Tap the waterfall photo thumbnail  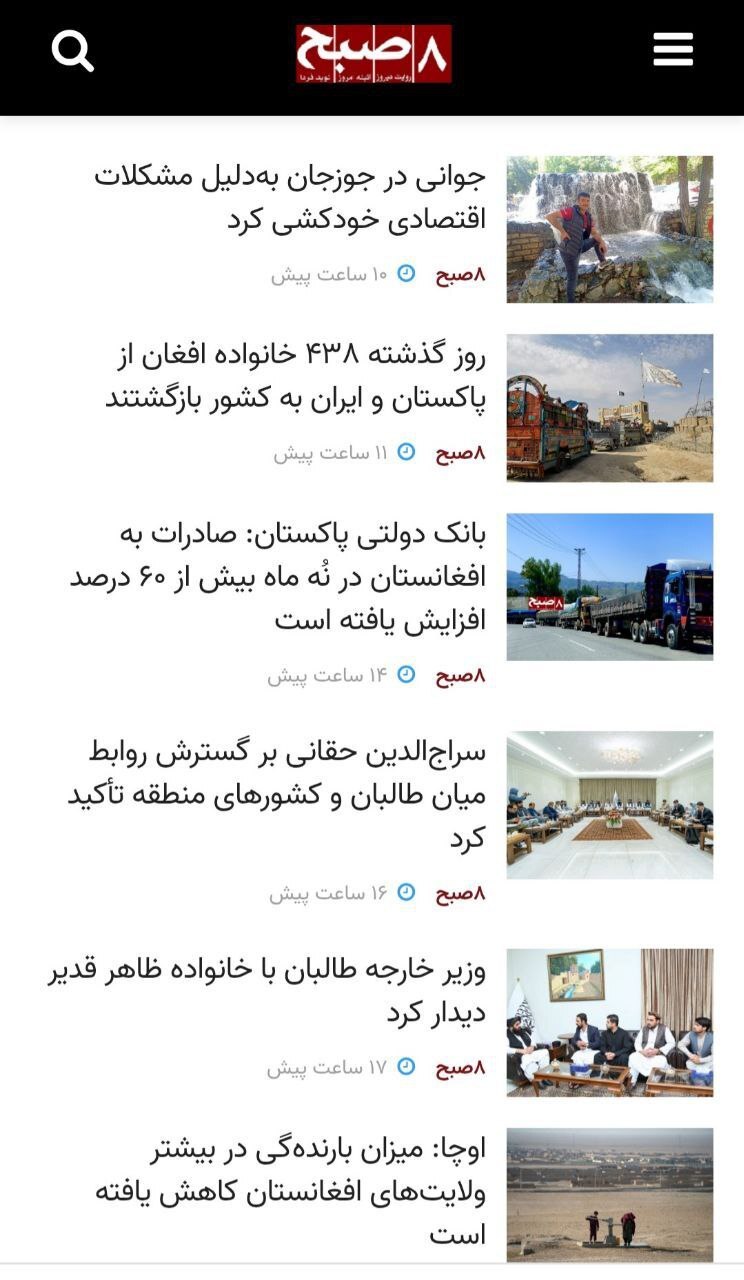[609, 229]
